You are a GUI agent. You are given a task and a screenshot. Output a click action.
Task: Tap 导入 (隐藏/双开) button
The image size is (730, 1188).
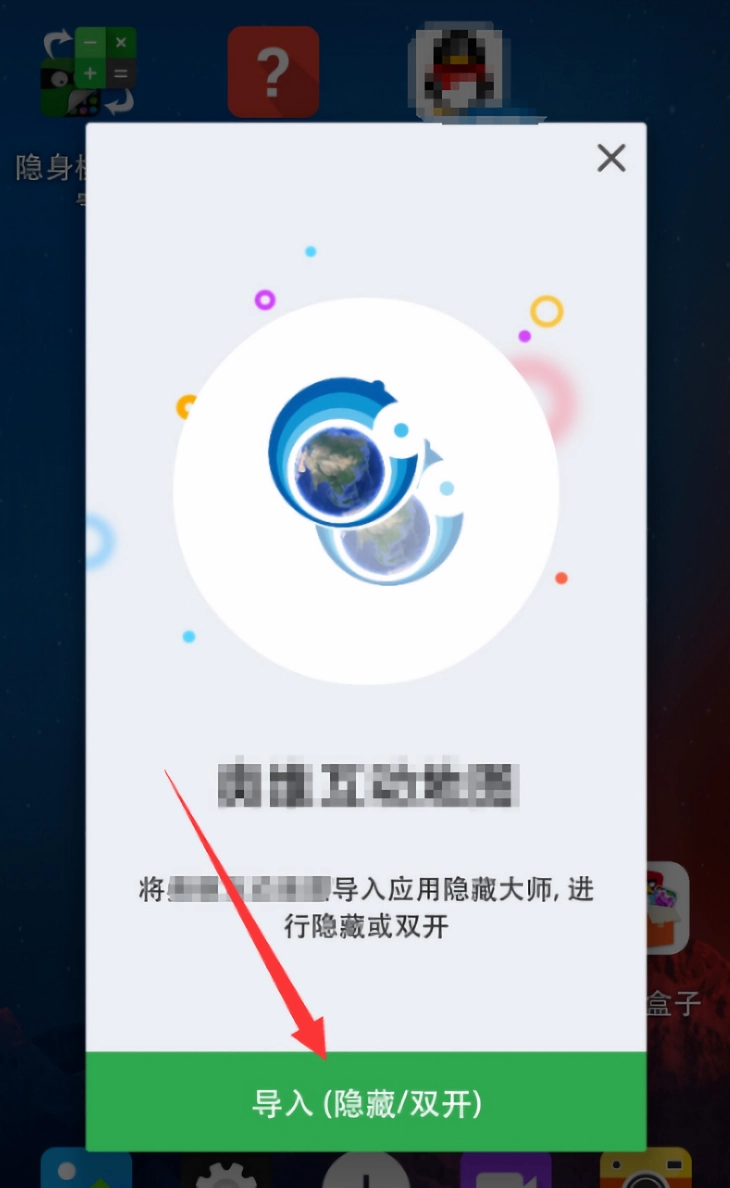point(366,1102)
